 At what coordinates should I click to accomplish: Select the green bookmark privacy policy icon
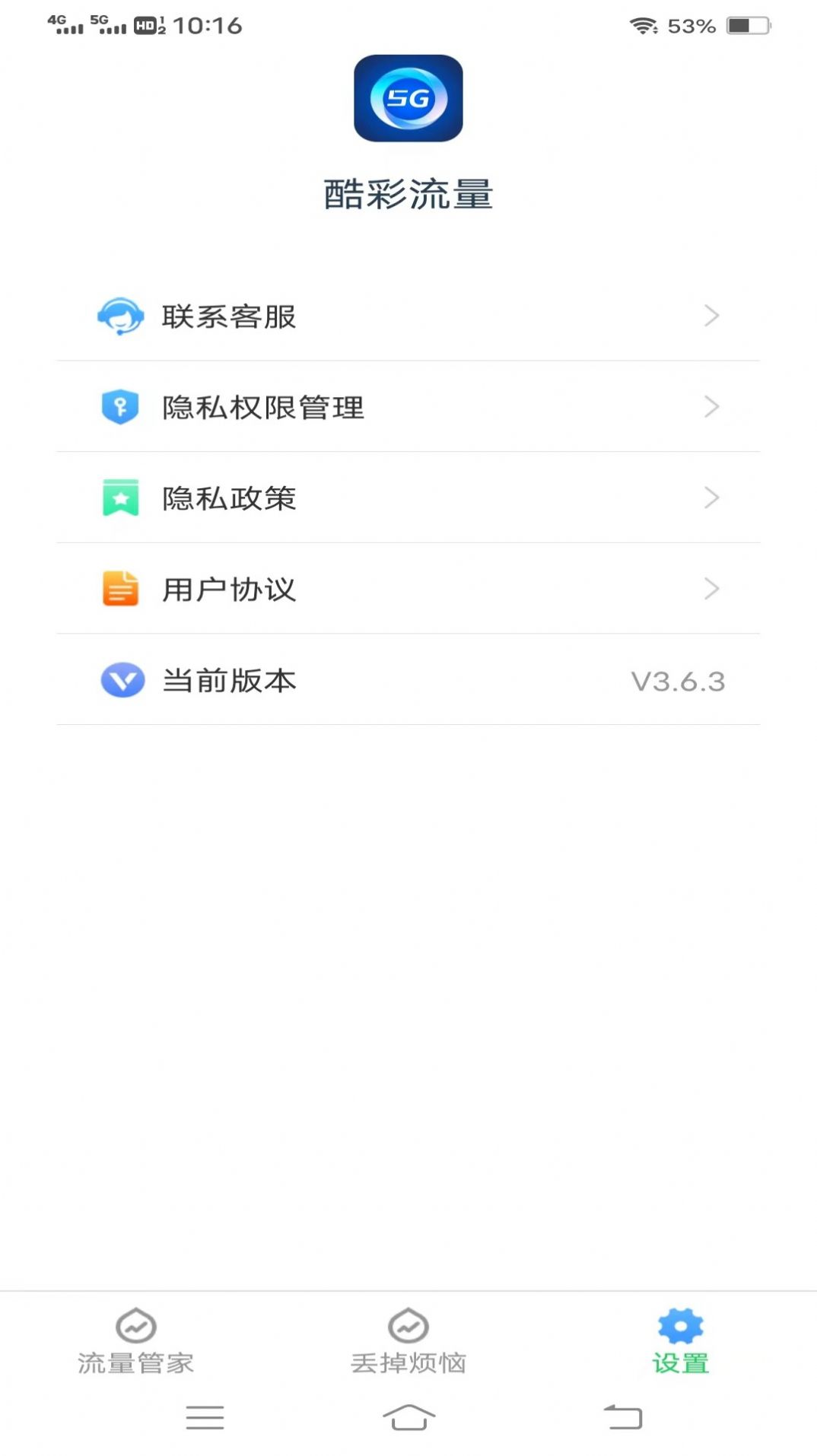click(x=122, y=498)
